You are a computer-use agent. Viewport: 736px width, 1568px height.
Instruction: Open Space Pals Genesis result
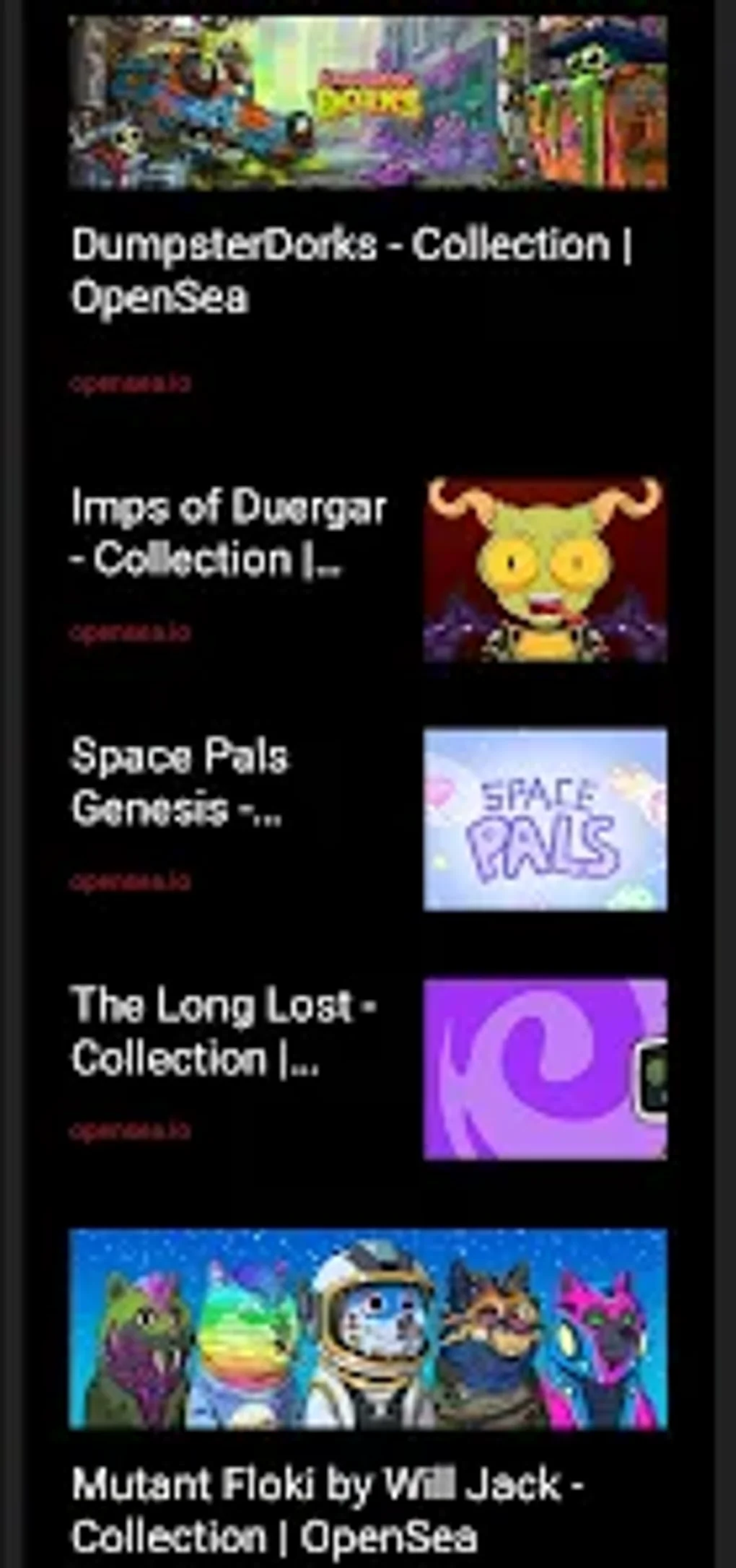[368, 819]
